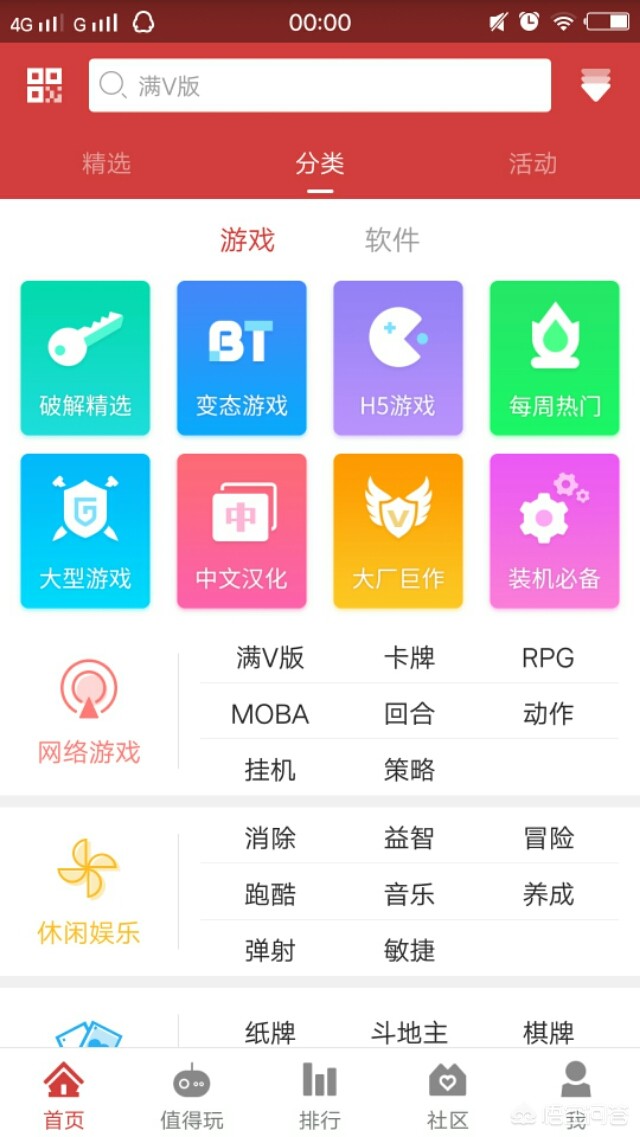
Task: Open the 排行 rankings tab
Action: (320, 1096)
